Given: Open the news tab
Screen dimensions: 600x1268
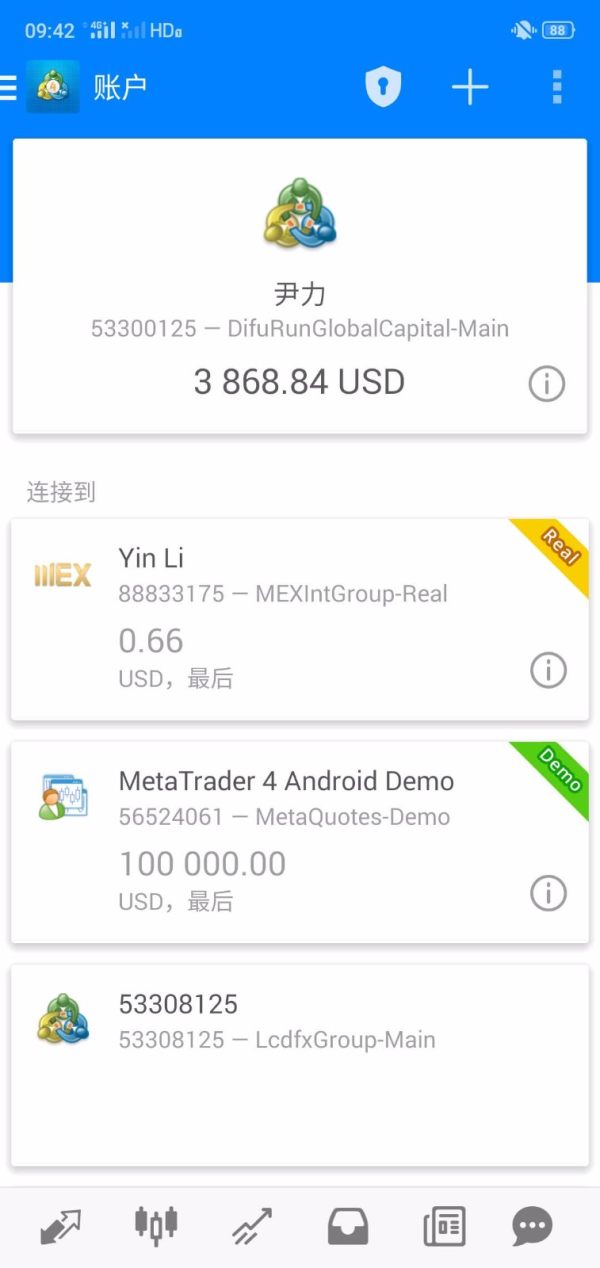Looking at the screenshot, I should (444, 1226).
